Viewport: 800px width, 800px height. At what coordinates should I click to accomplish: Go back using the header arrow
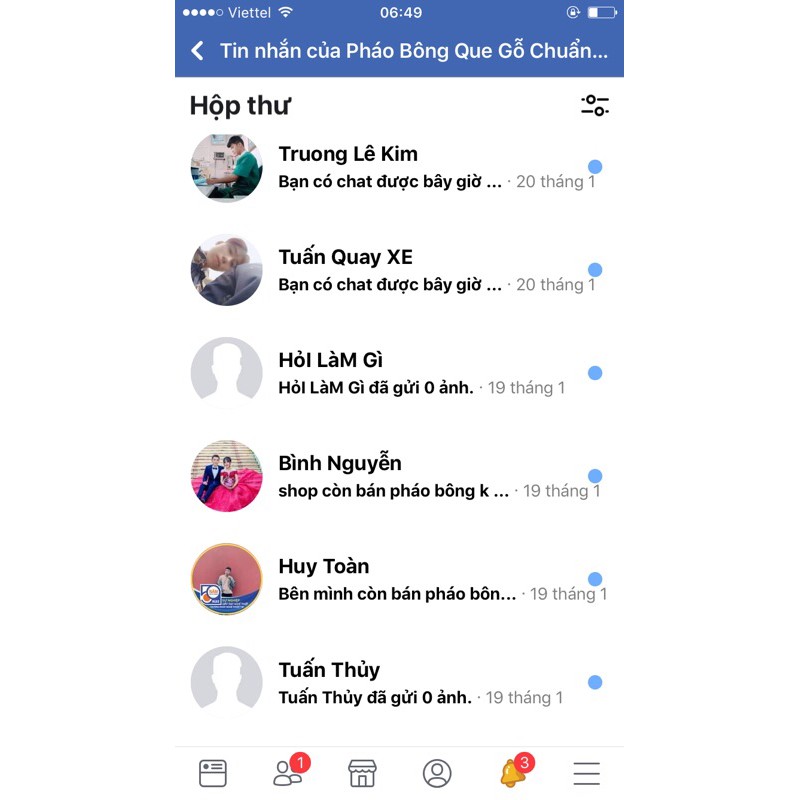[x=197, y=51]
